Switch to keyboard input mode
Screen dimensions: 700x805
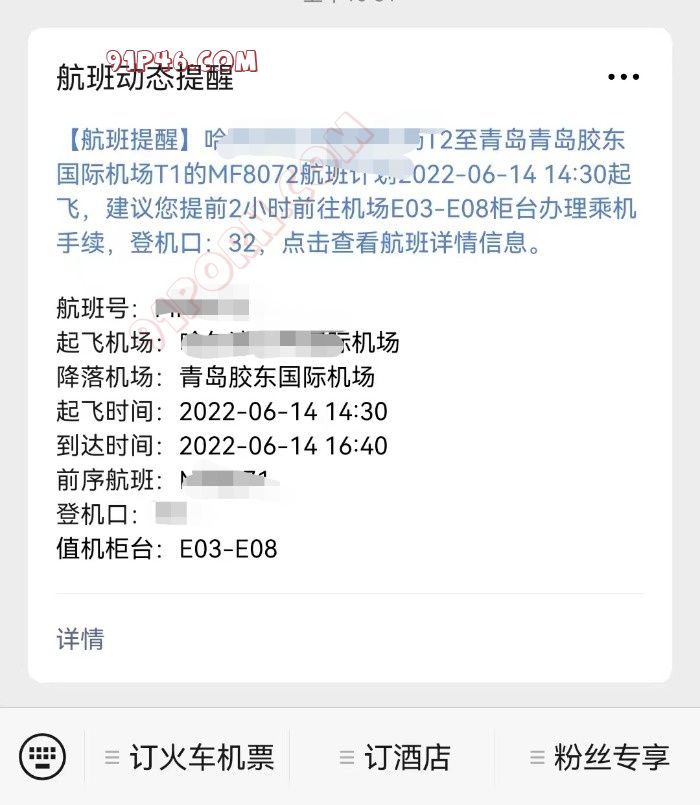coord(42,756)
